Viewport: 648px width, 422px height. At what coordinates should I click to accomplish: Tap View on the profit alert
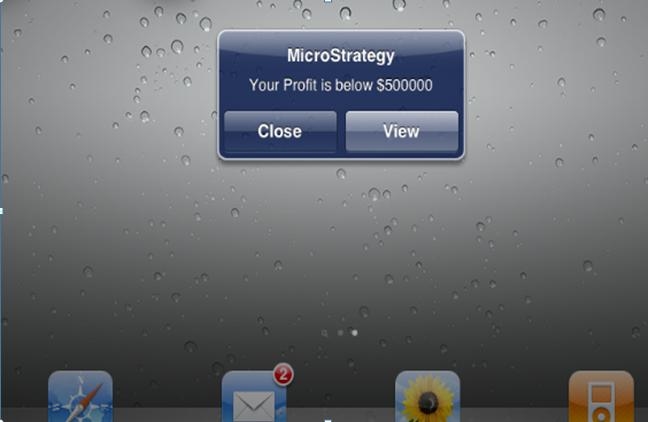pos(401,132)
